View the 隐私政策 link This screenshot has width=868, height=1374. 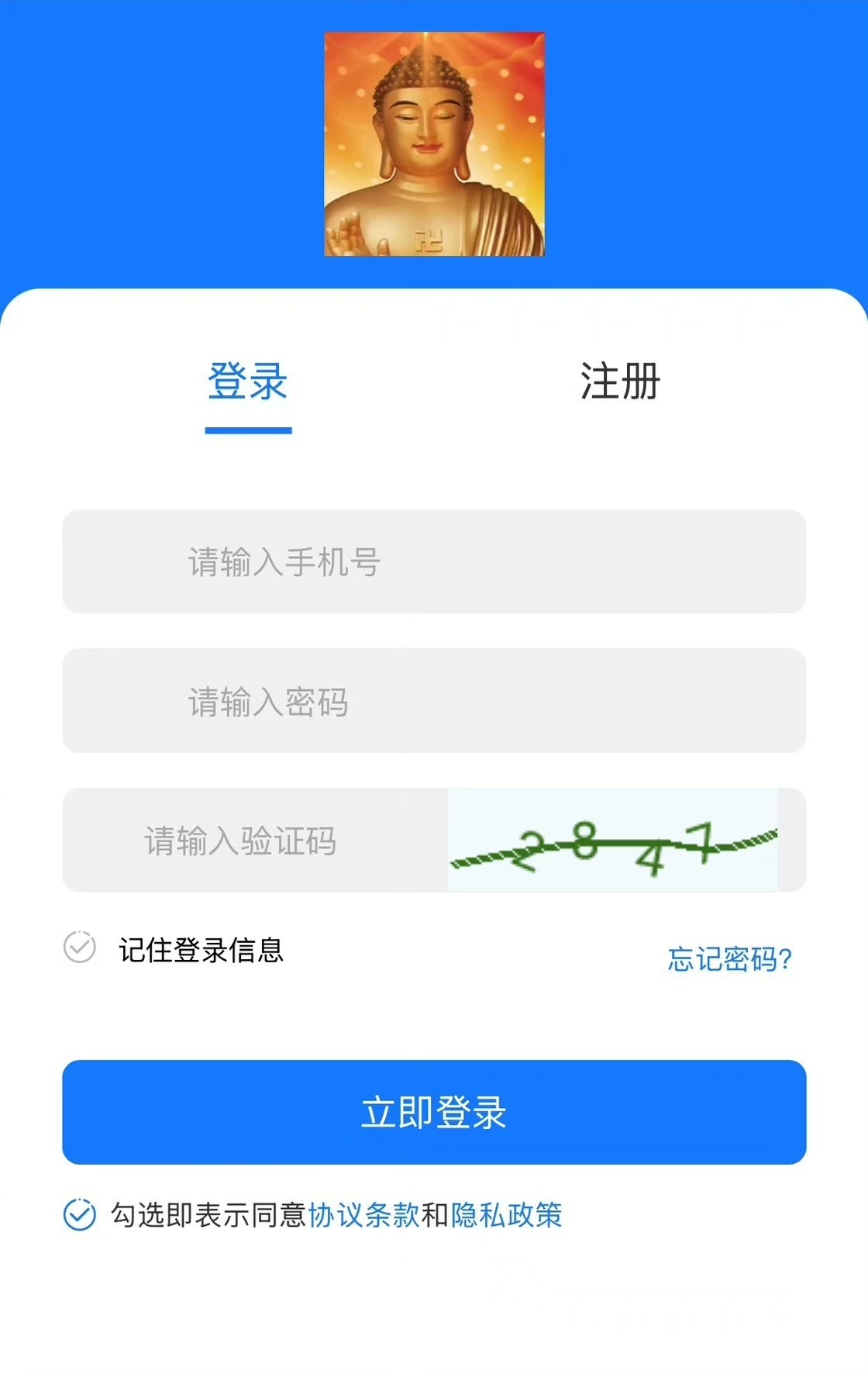coord(506,1215)
